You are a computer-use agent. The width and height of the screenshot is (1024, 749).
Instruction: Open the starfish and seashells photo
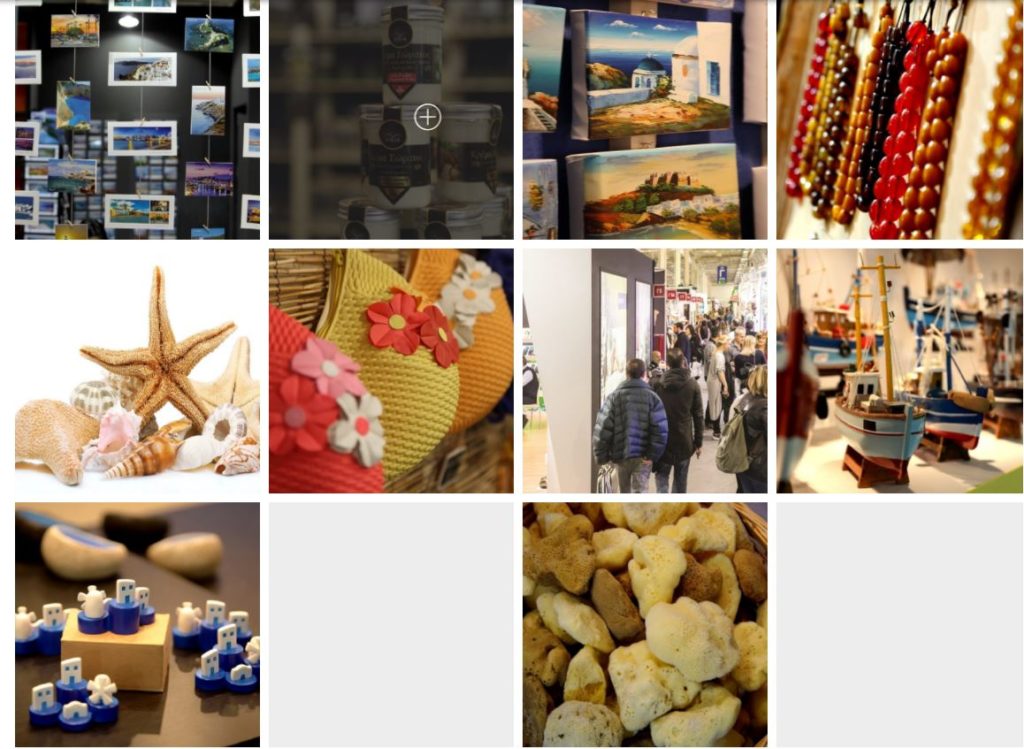click(x=137, y=371)
